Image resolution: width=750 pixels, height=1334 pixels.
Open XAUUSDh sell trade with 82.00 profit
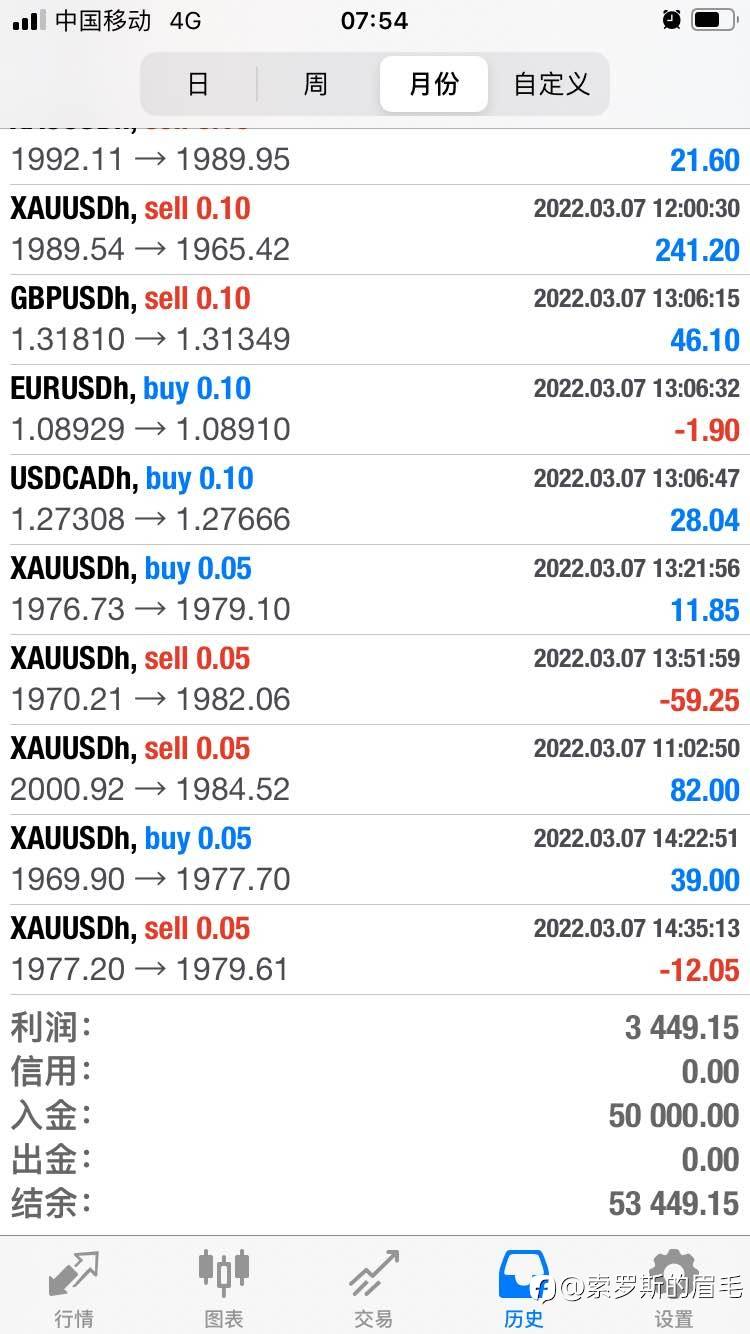click(375, 770)
